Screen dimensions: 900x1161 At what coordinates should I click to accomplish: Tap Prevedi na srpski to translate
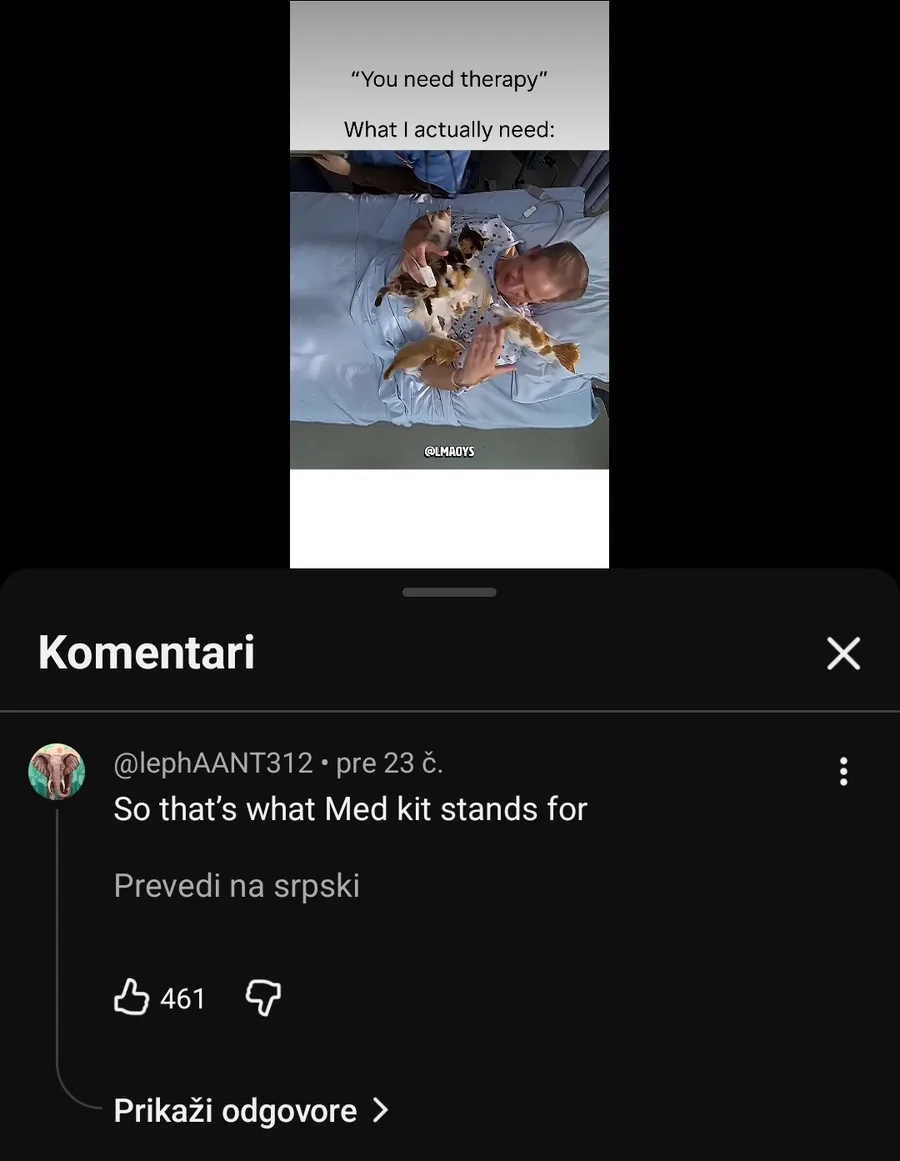(x=236, y=886)
